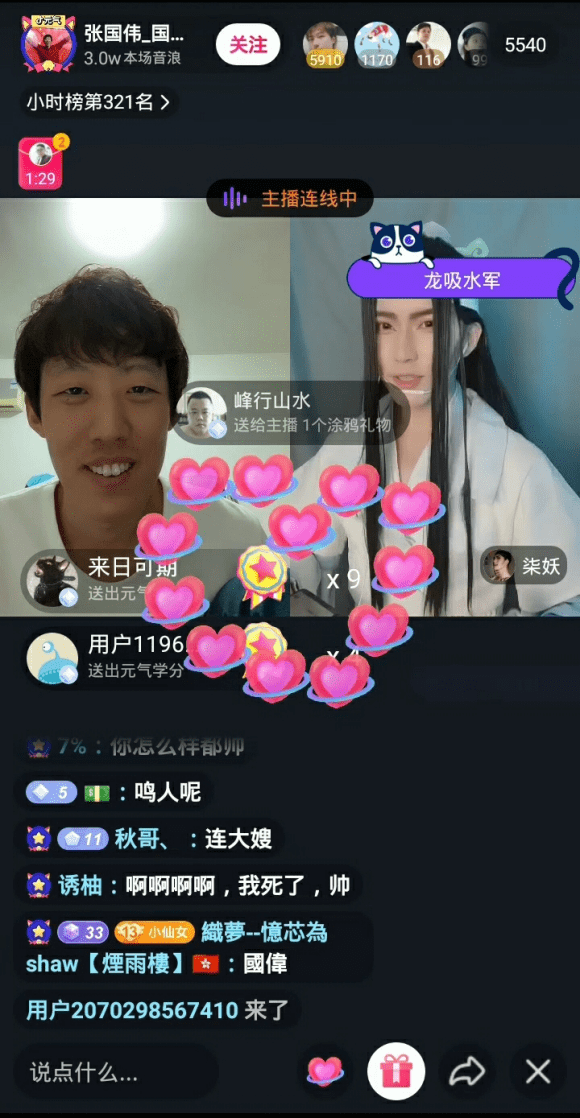The width and height of the screenshot is (580, 1118).
Task: Close the live room
Action: [538, 1072]
